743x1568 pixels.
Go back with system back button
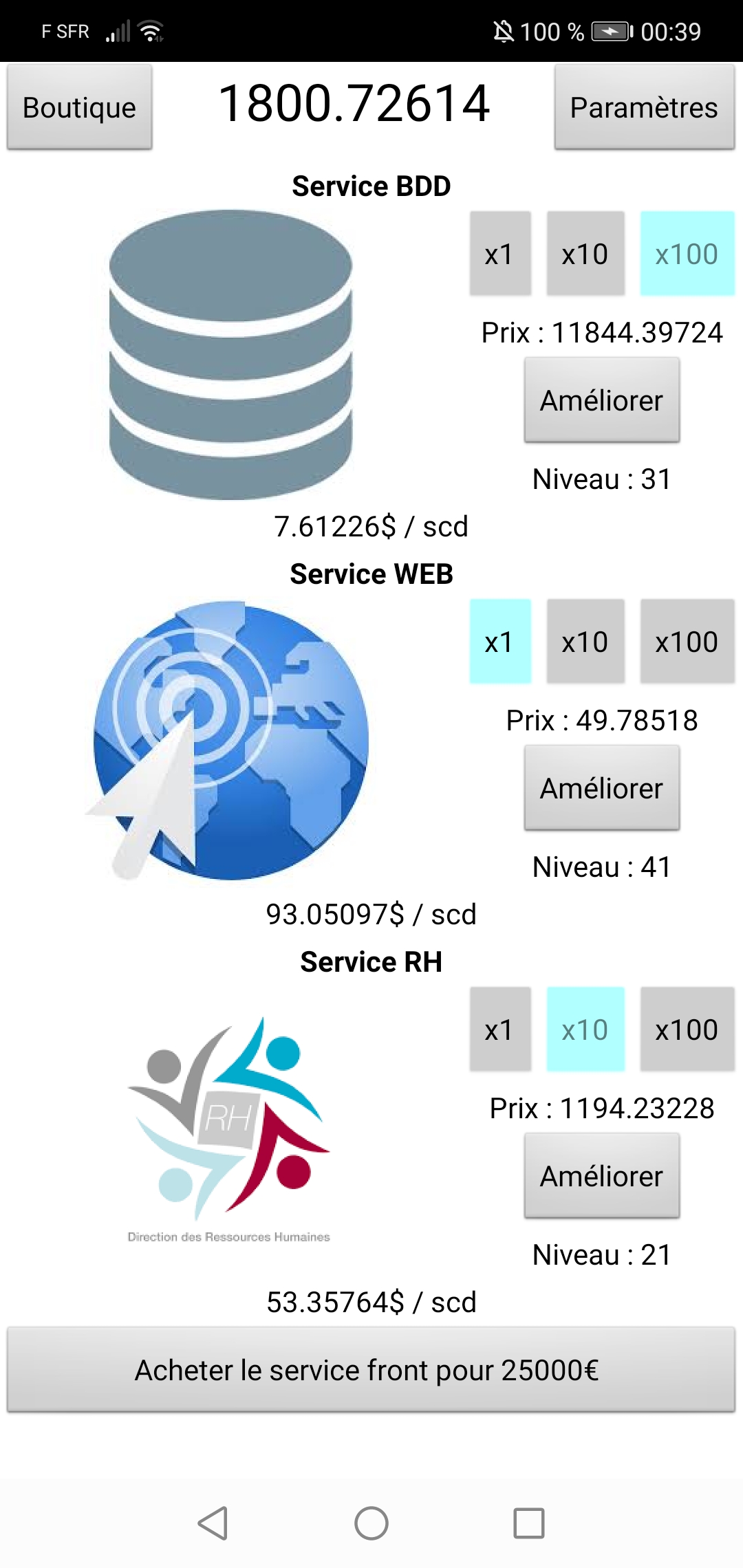213,1523
